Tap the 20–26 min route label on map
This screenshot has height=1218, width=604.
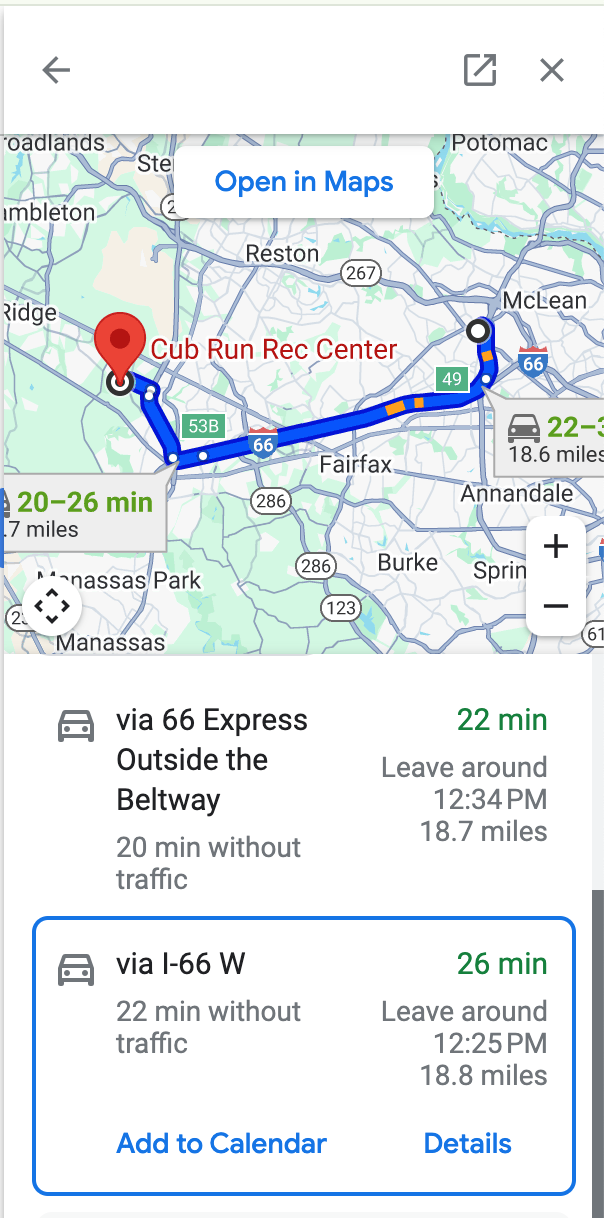click(x=84, y=515)
